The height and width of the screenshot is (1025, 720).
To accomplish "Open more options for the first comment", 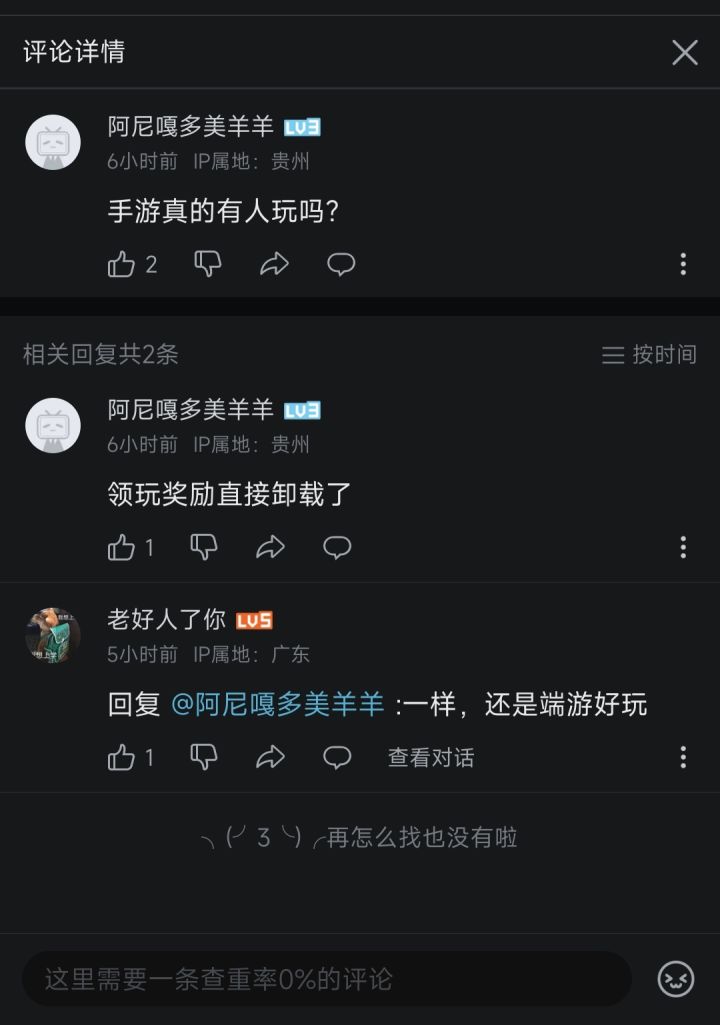I will point(682,263).
